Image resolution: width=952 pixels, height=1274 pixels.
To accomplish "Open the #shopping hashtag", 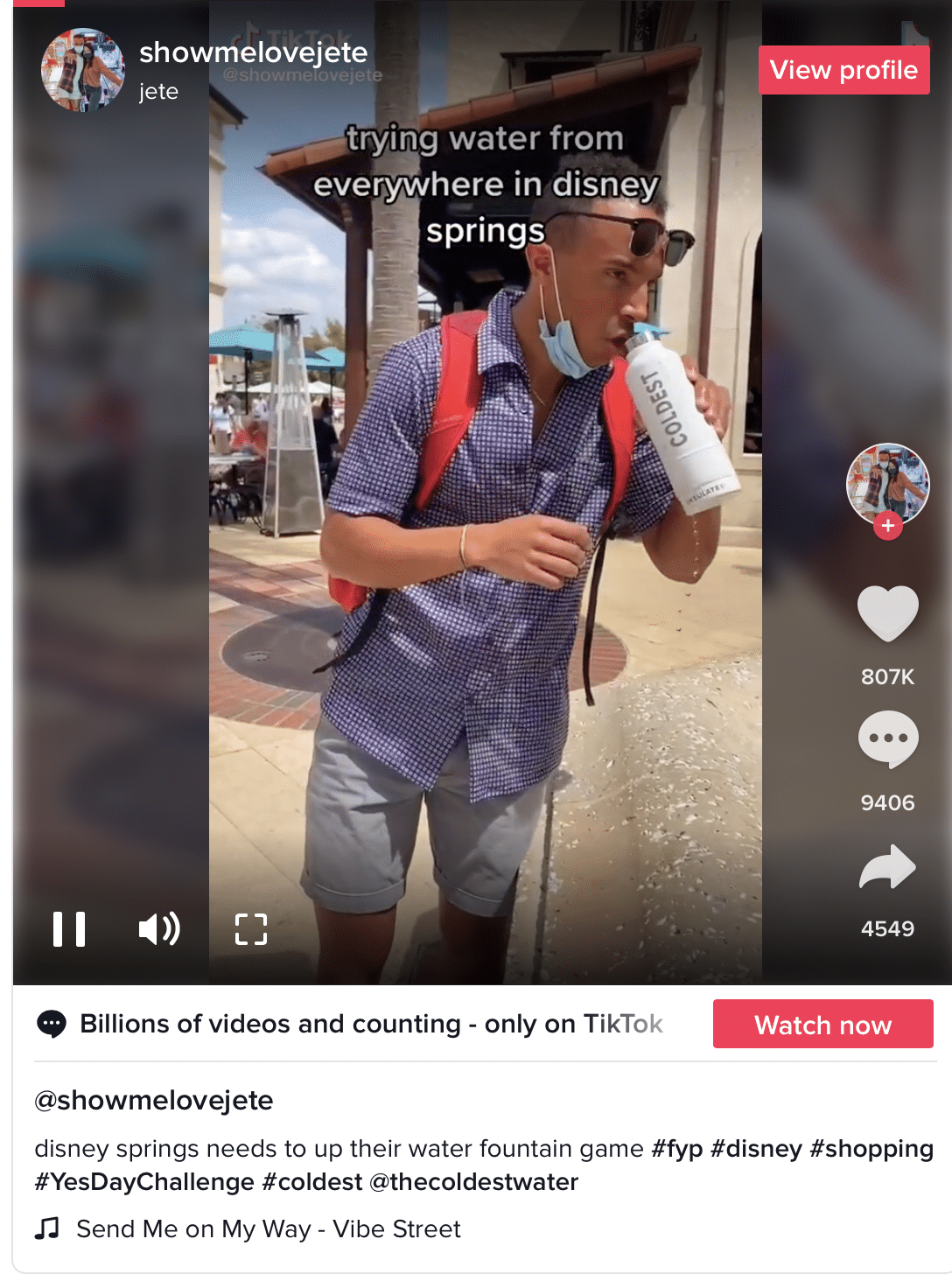I will [x=871, y=1148].
